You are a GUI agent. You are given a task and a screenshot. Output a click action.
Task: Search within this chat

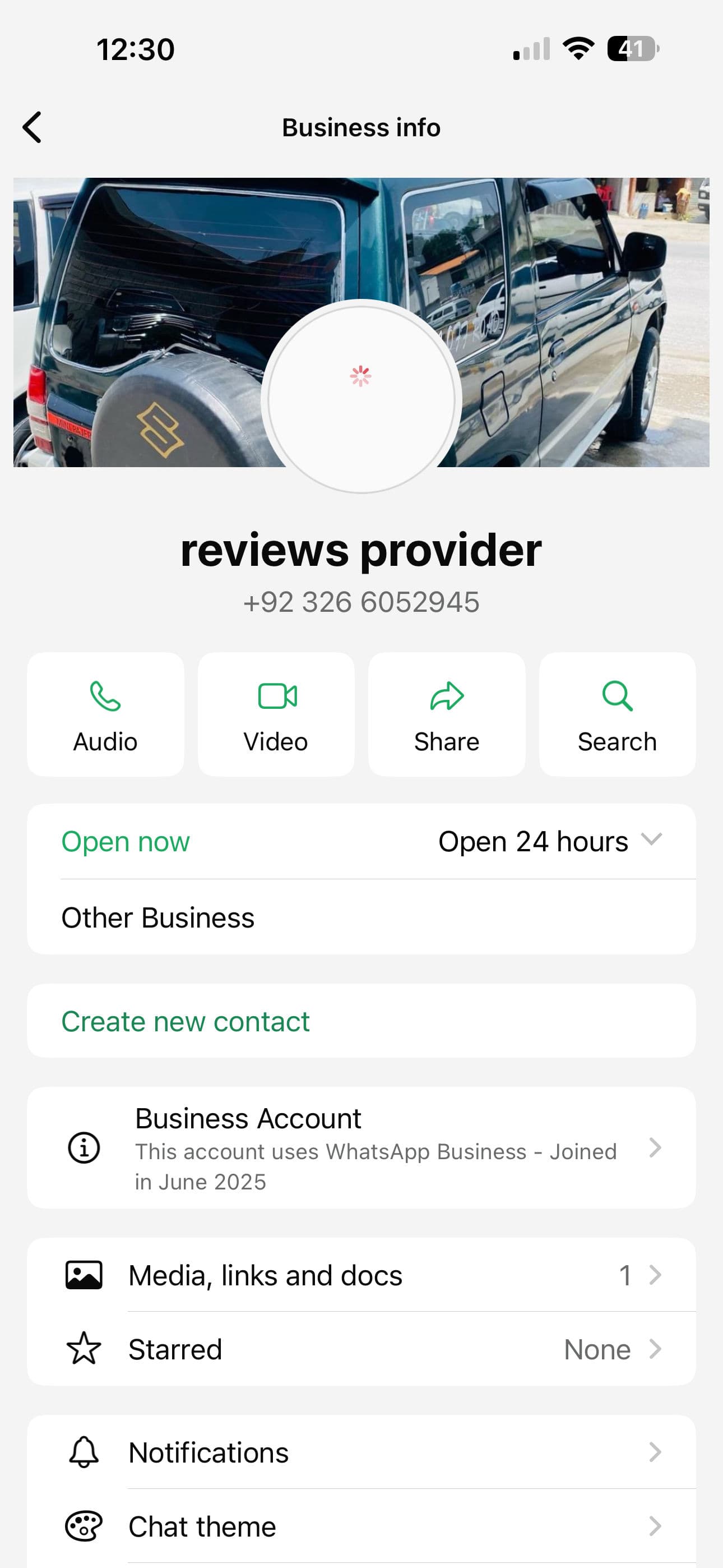617,714
